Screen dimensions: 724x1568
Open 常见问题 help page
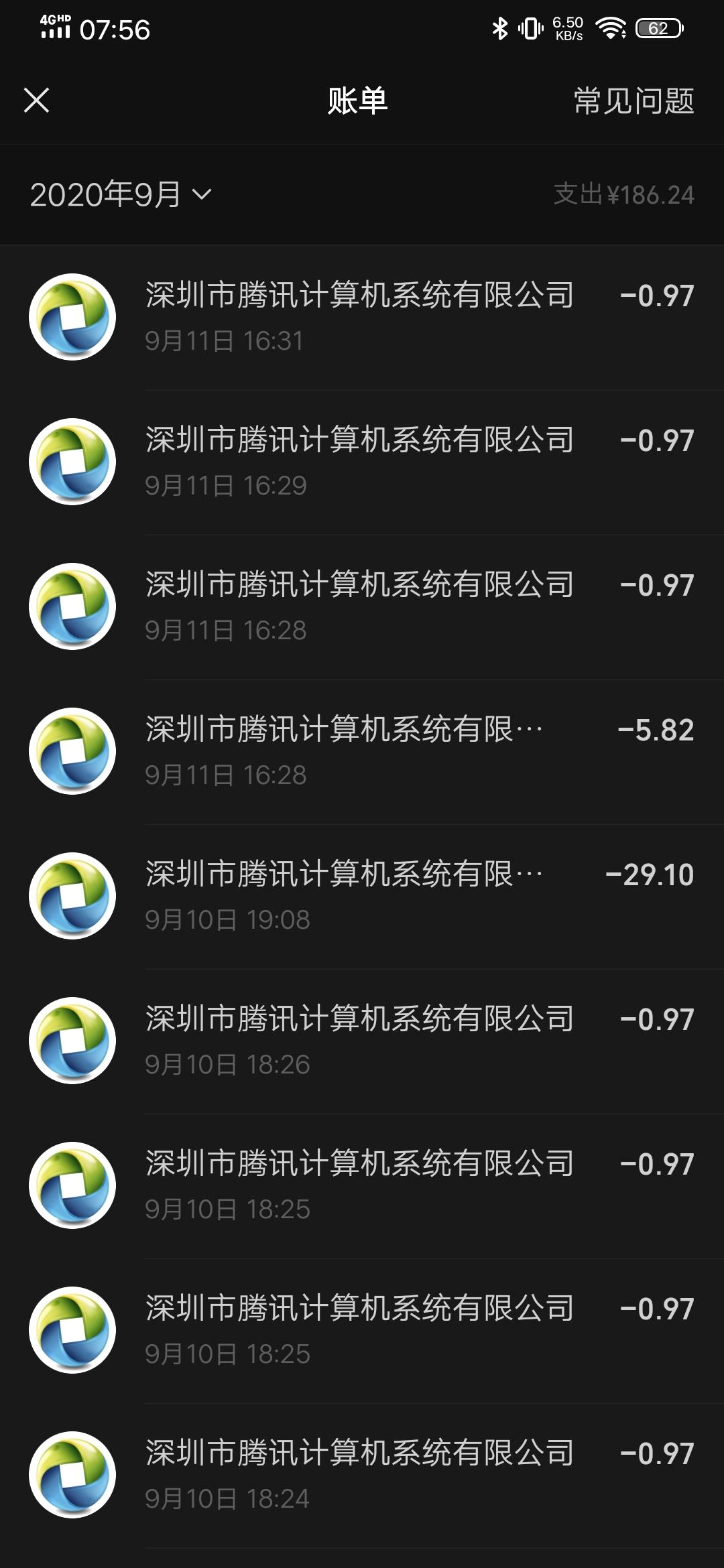(x=633, y=101)
